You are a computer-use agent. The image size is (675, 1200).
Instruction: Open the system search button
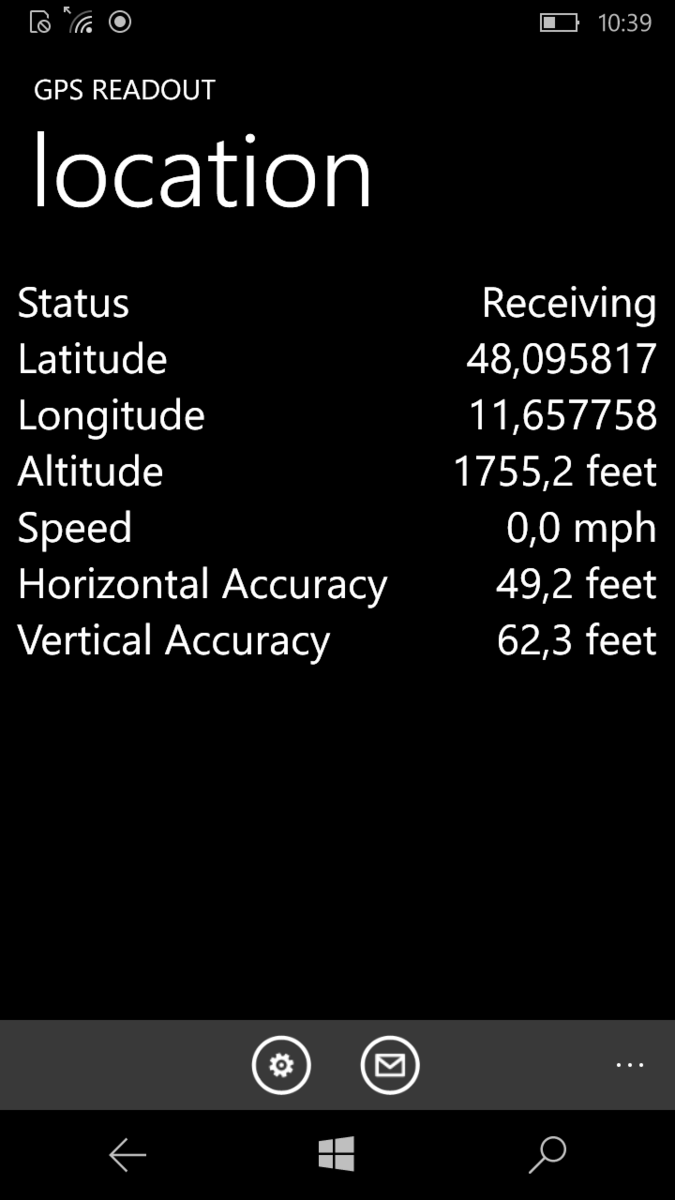(547, 1155)
